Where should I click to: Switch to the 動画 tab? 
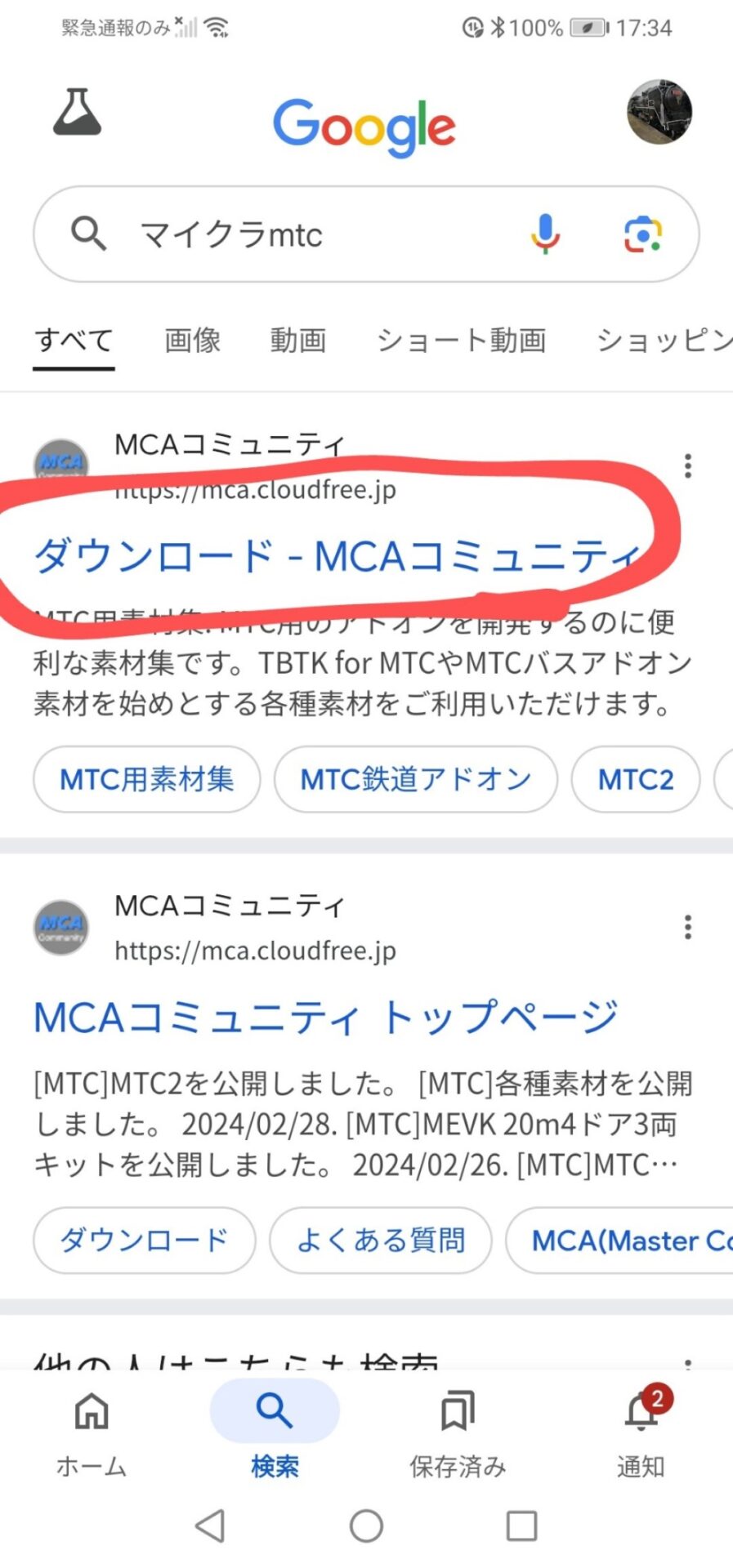(x=298, y=340)
